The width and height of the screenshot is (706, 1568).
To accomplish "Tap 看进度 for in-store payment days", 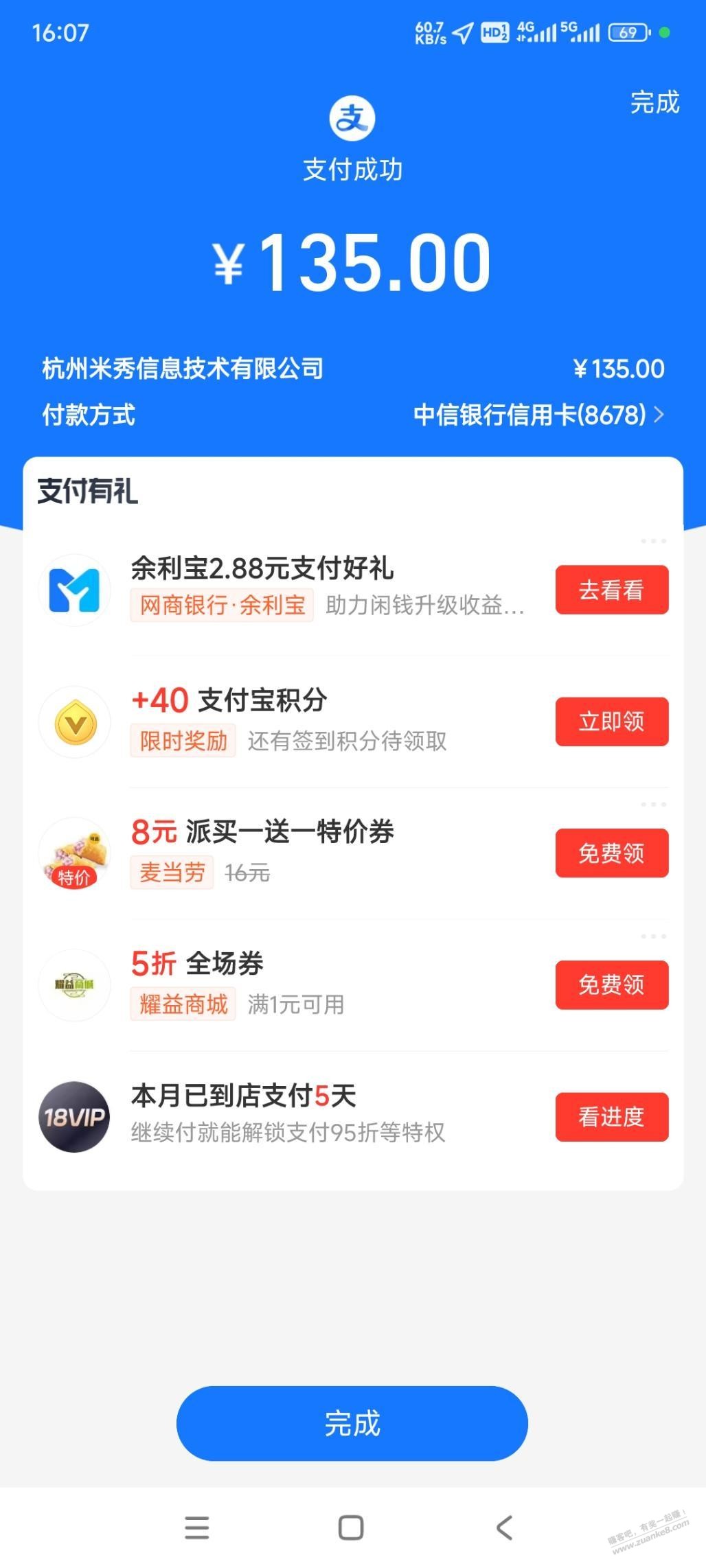I will (611, 1117).
